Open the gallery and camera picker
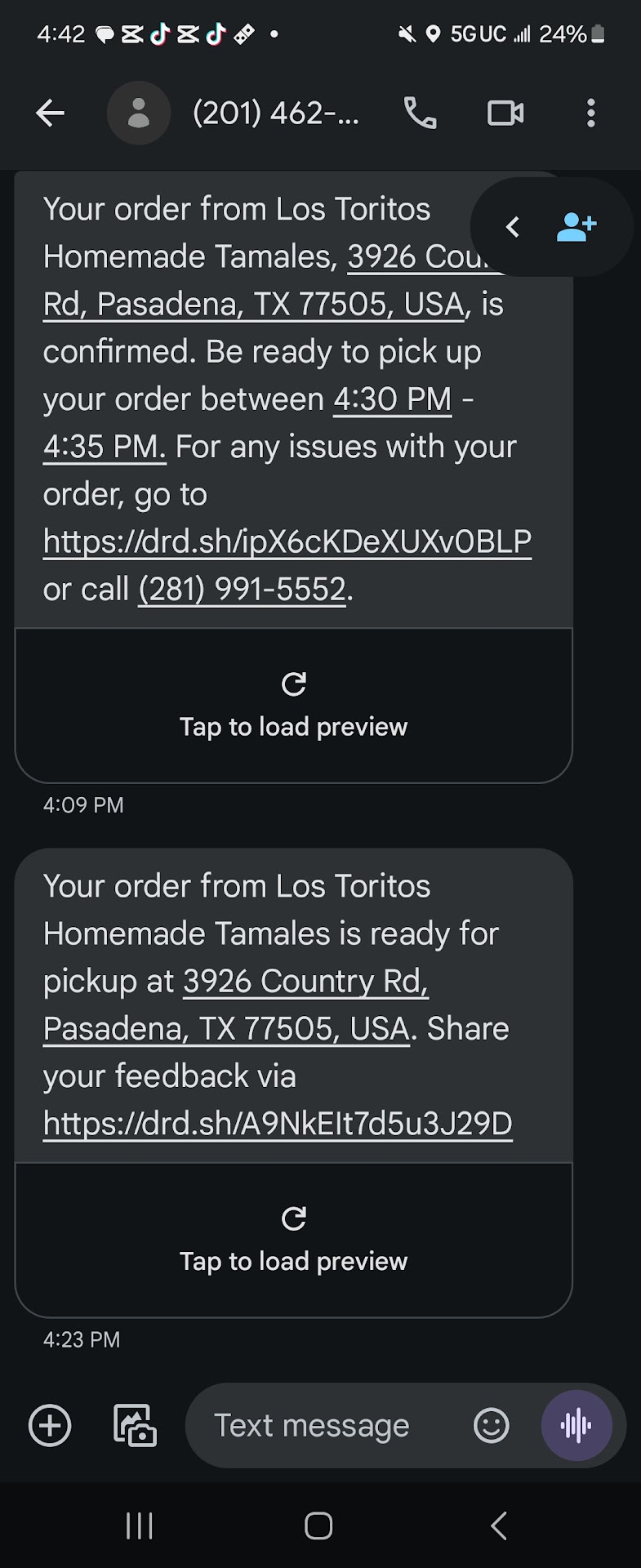The width and height of the screenshot is (641, 1568). (x=134, y=1426)
